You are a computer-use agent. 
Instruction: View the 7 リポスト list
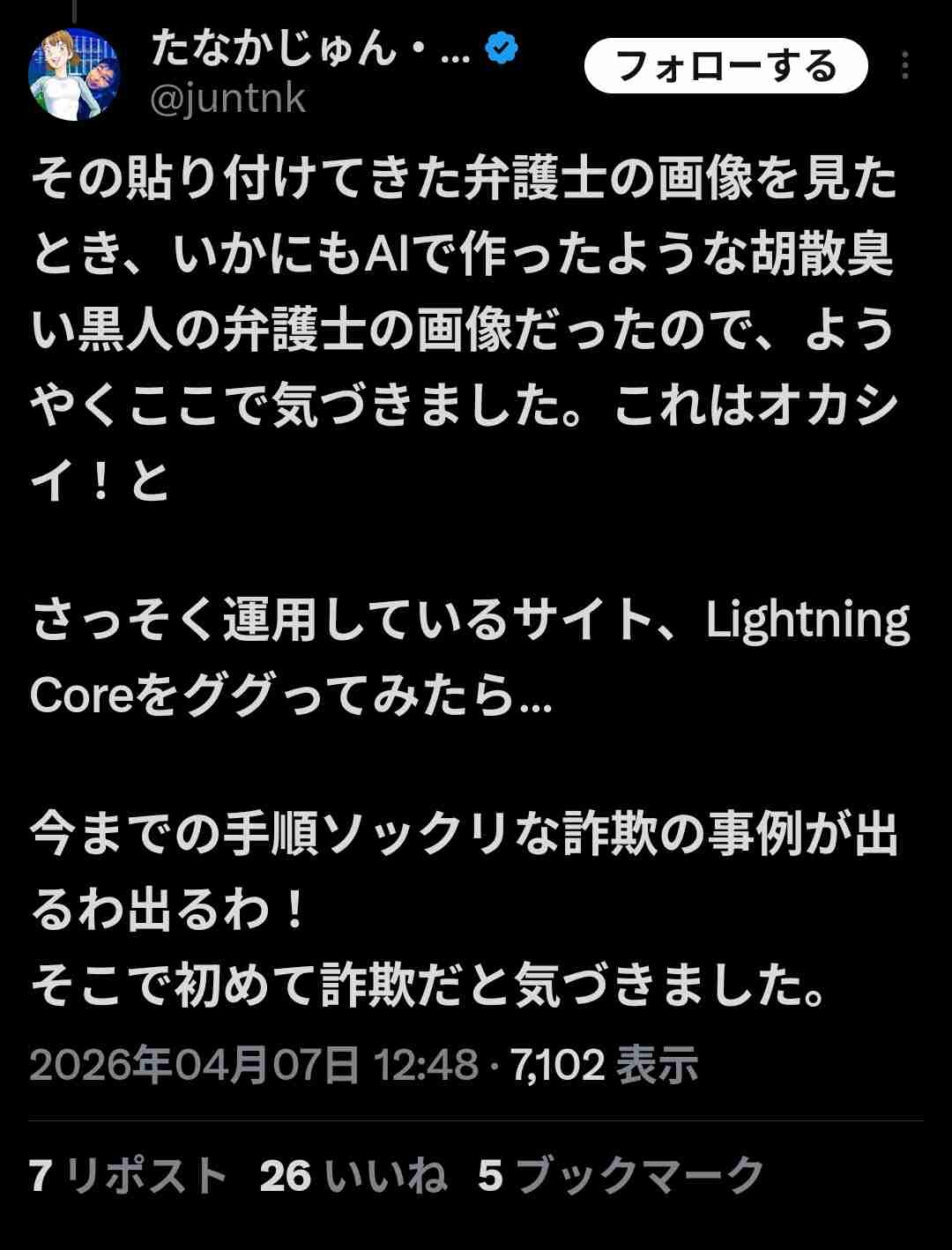coord(129,1176)
